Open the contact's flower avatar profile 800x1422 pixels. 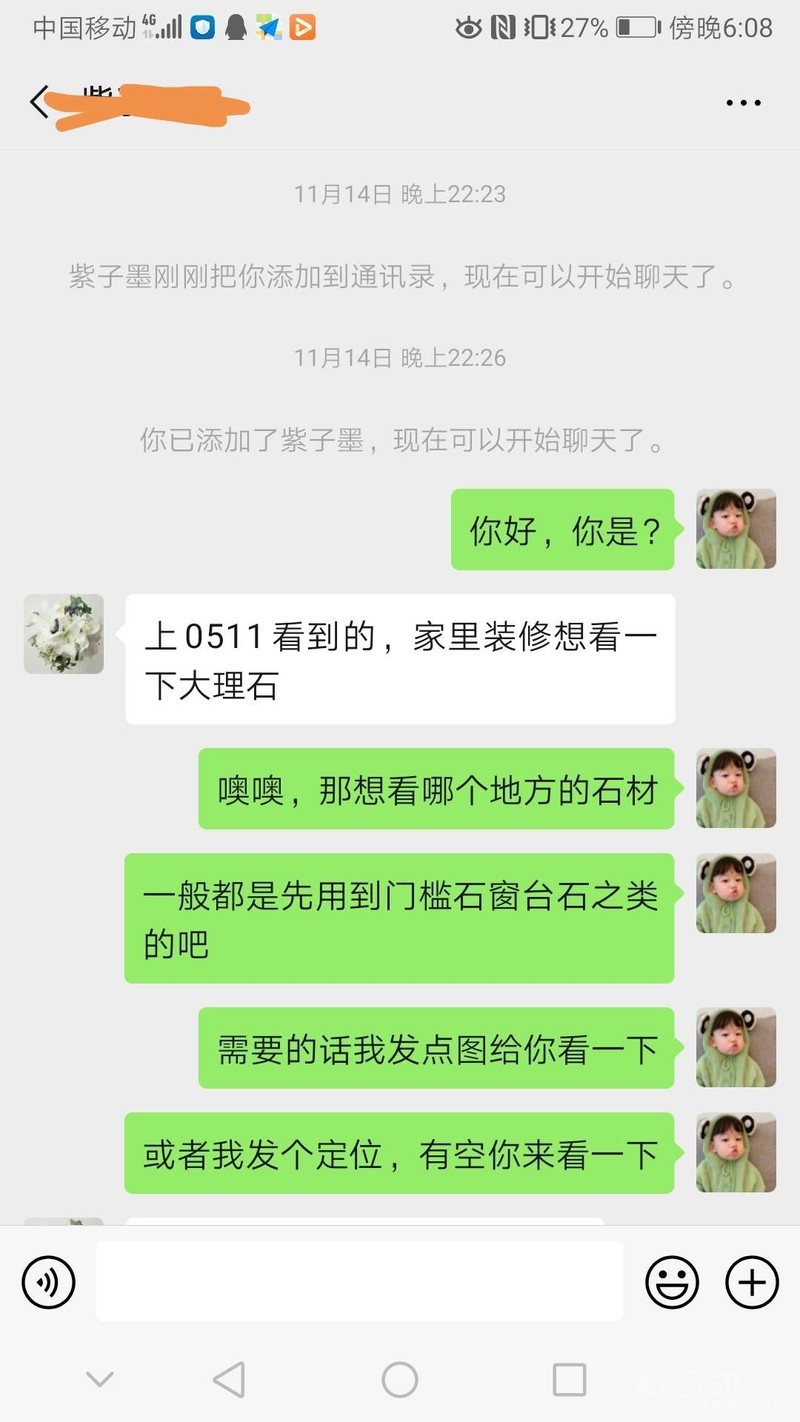click(64, 634)
